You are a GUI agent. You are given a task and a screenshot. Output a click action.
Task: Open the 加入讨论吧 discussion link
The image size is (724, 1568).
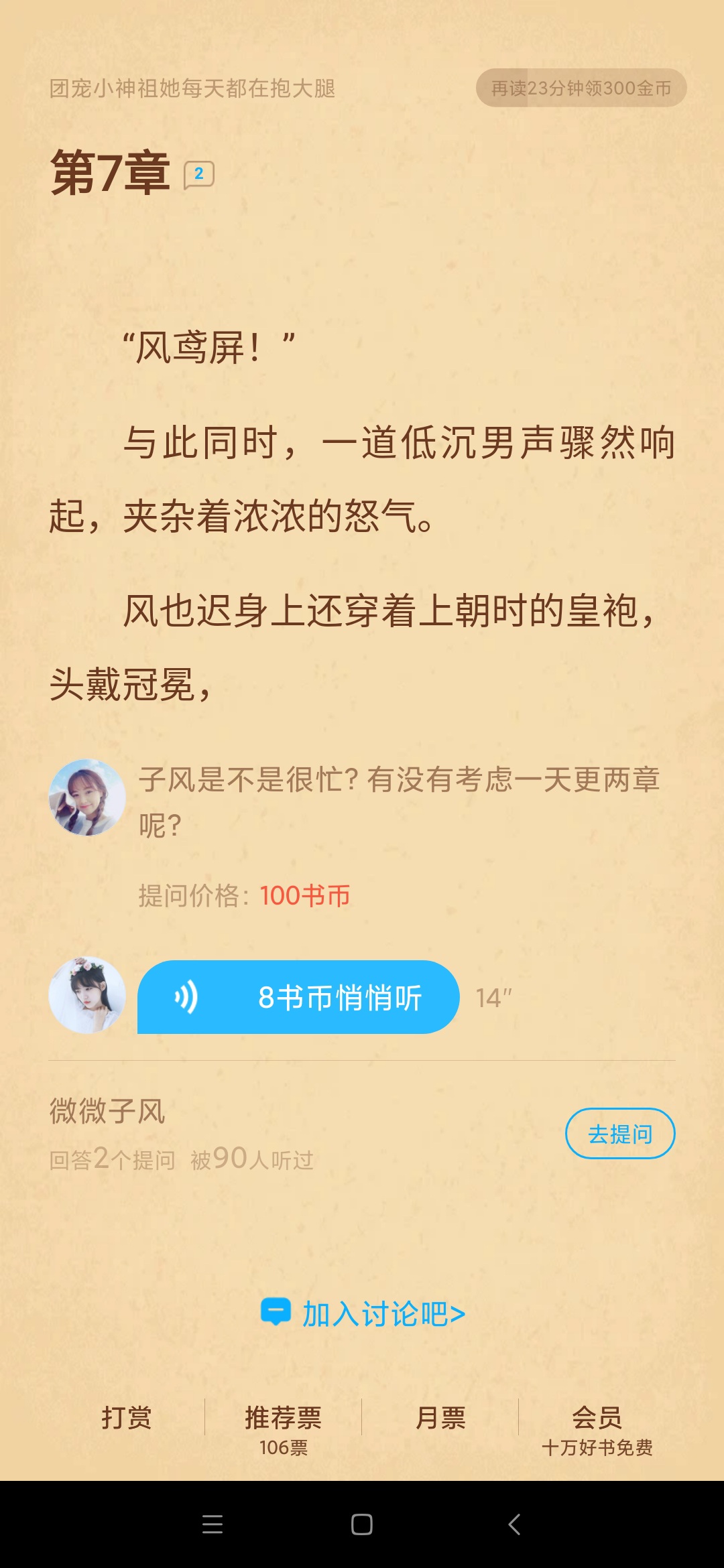pyautogui.click(x=363, y=1313)
